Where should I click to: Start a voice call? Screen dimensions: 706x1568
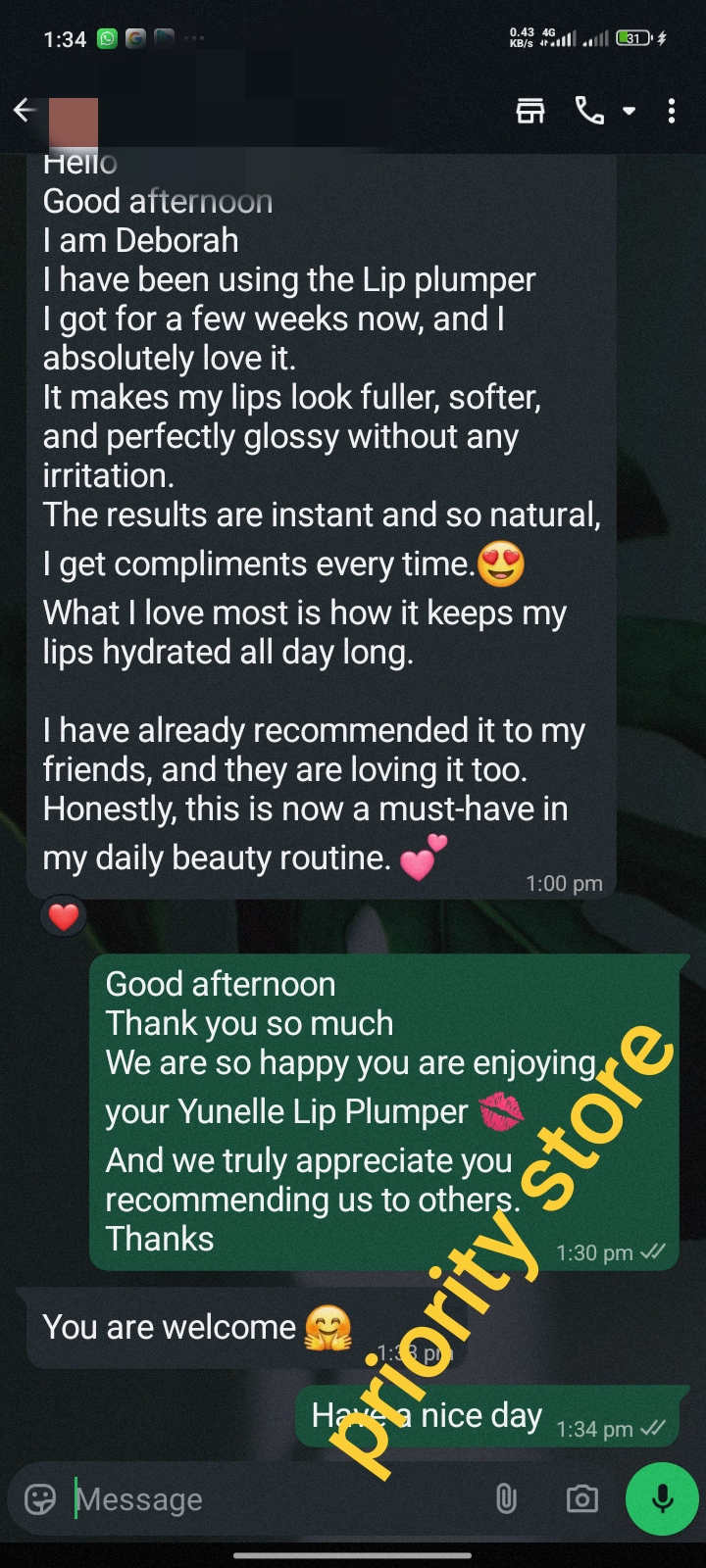click(589, 111)
